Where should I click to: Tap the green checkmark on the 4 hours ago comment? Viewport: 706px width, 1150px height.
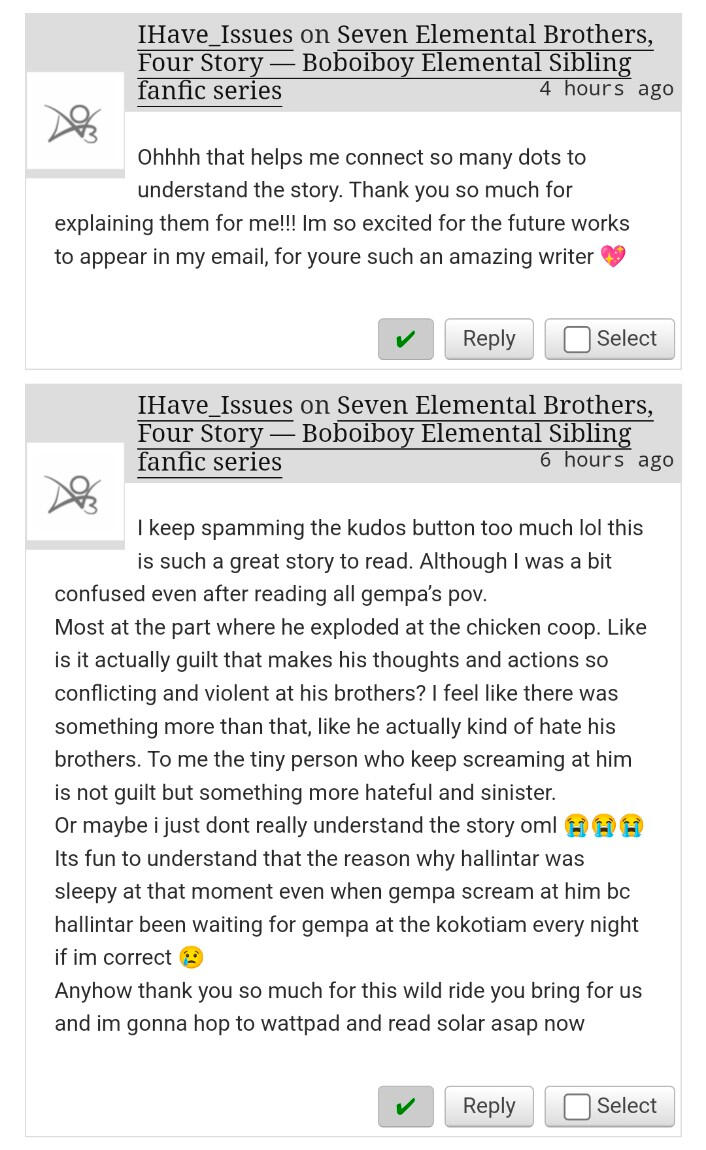click(405, 339)
